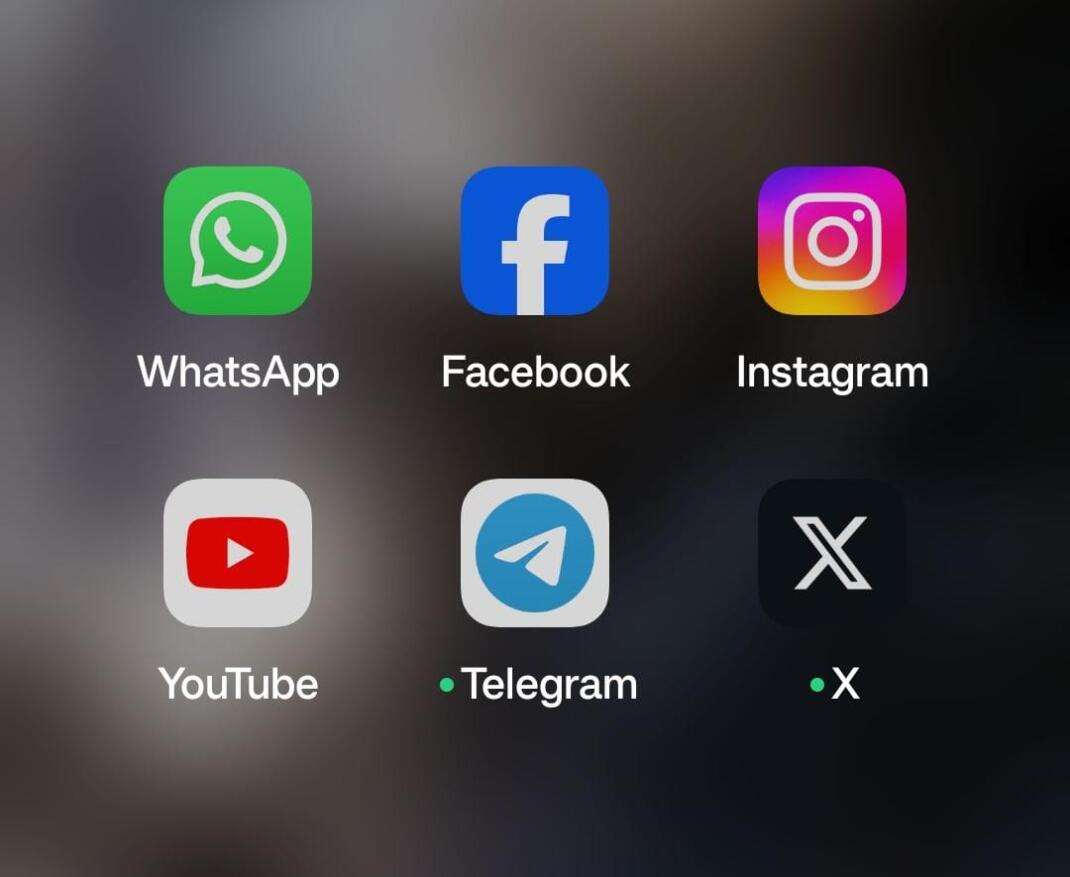Image resolution: width=1070 pixels, height=877 pixels.
Task: Open the Telegram app
Action: tap(534, 552)
